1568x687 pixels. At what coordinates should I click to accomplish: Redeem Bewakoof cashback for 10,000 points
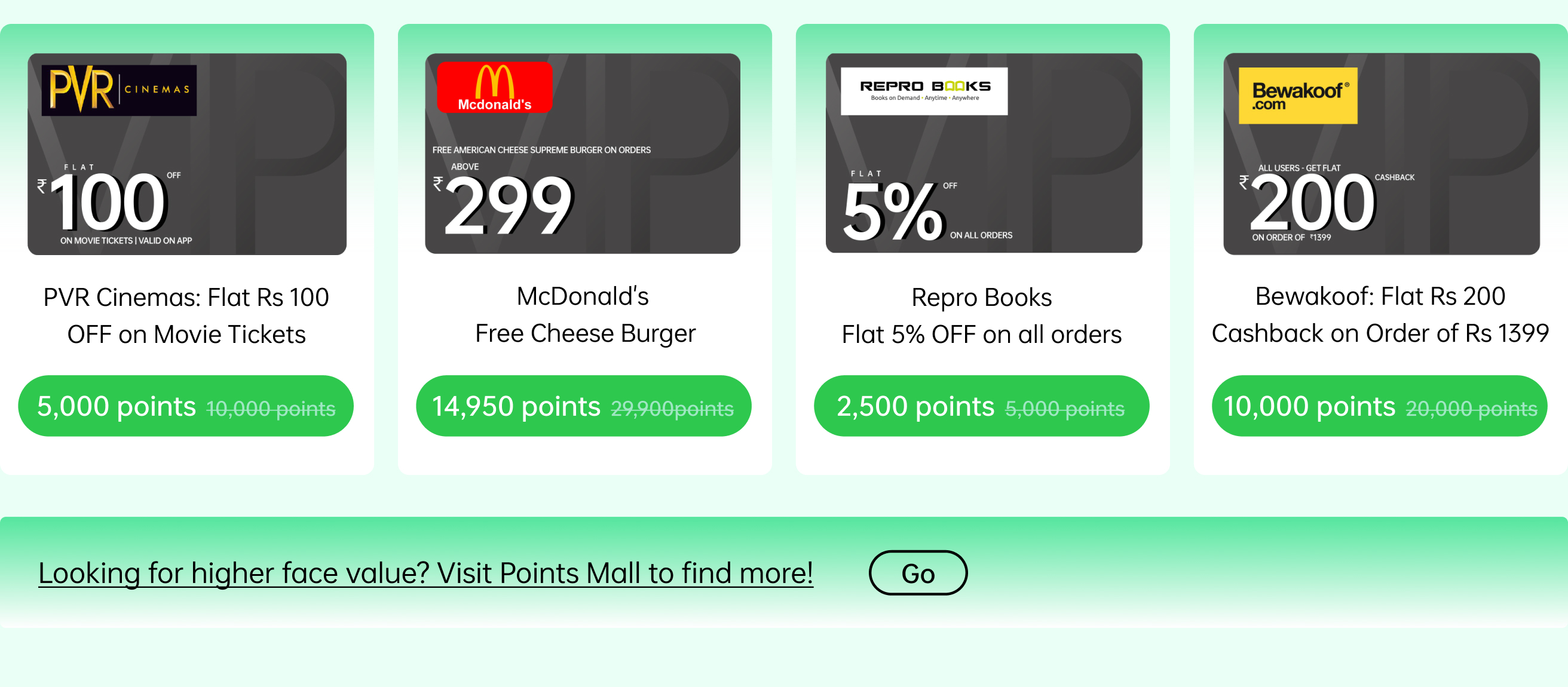pos(1379,406)
